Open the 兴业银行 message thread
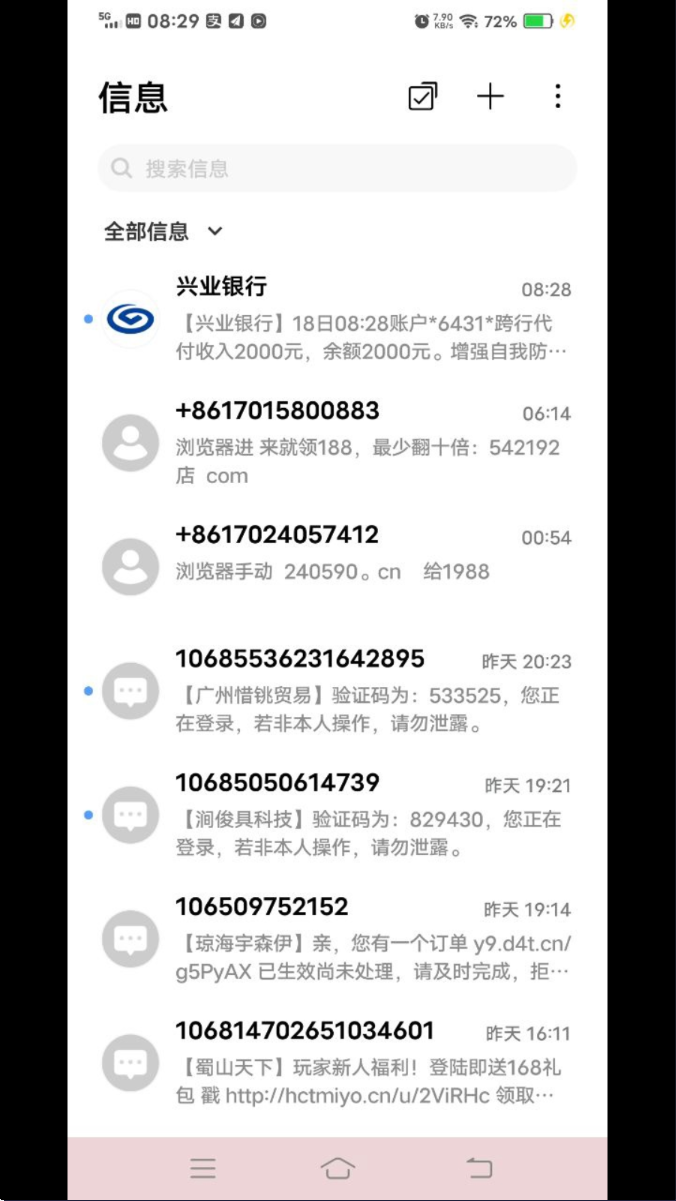The height and width of the screenshot is (1201, 676). pos(338,320)
